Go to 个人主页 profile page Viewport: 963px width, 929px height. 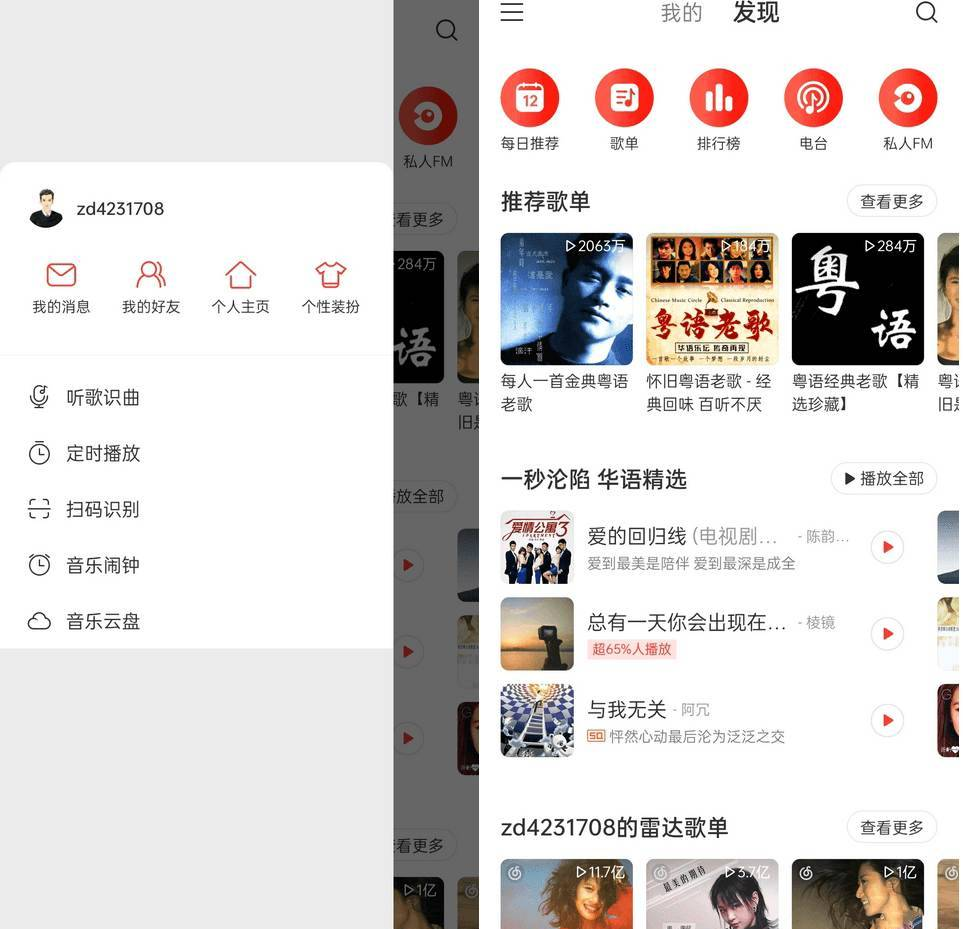240,288
